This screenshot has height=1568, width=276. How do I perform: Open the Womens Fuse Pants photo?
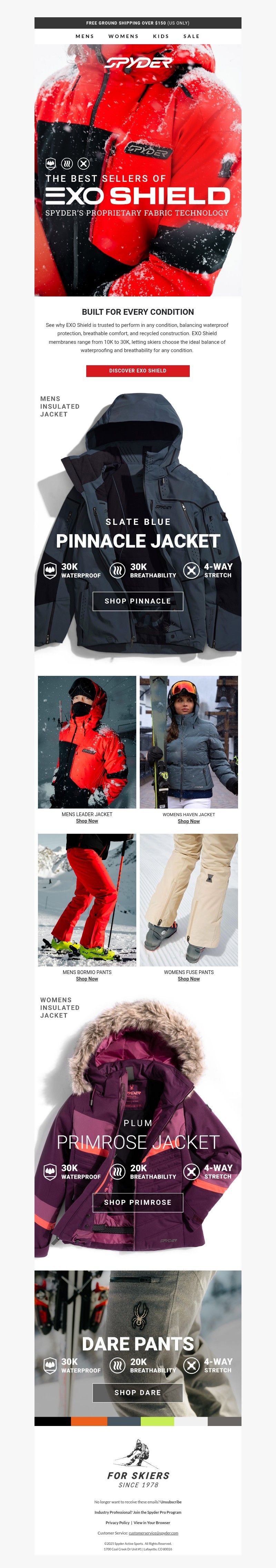click(188, 900)
